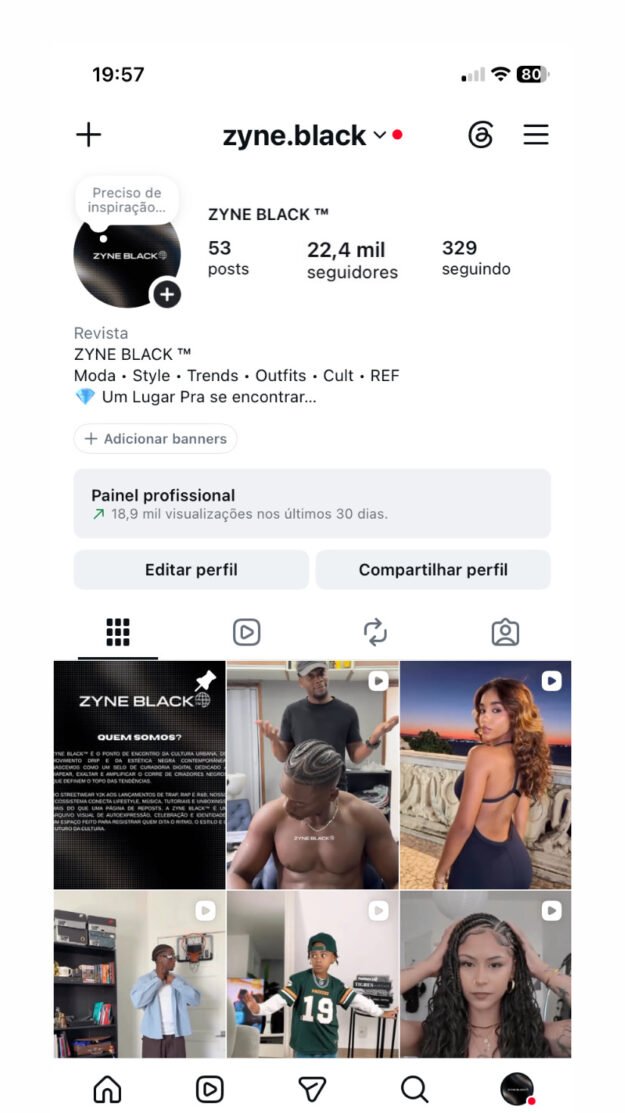
Task: Open the pinned 'Quem somos?' post
Action: 140,774
